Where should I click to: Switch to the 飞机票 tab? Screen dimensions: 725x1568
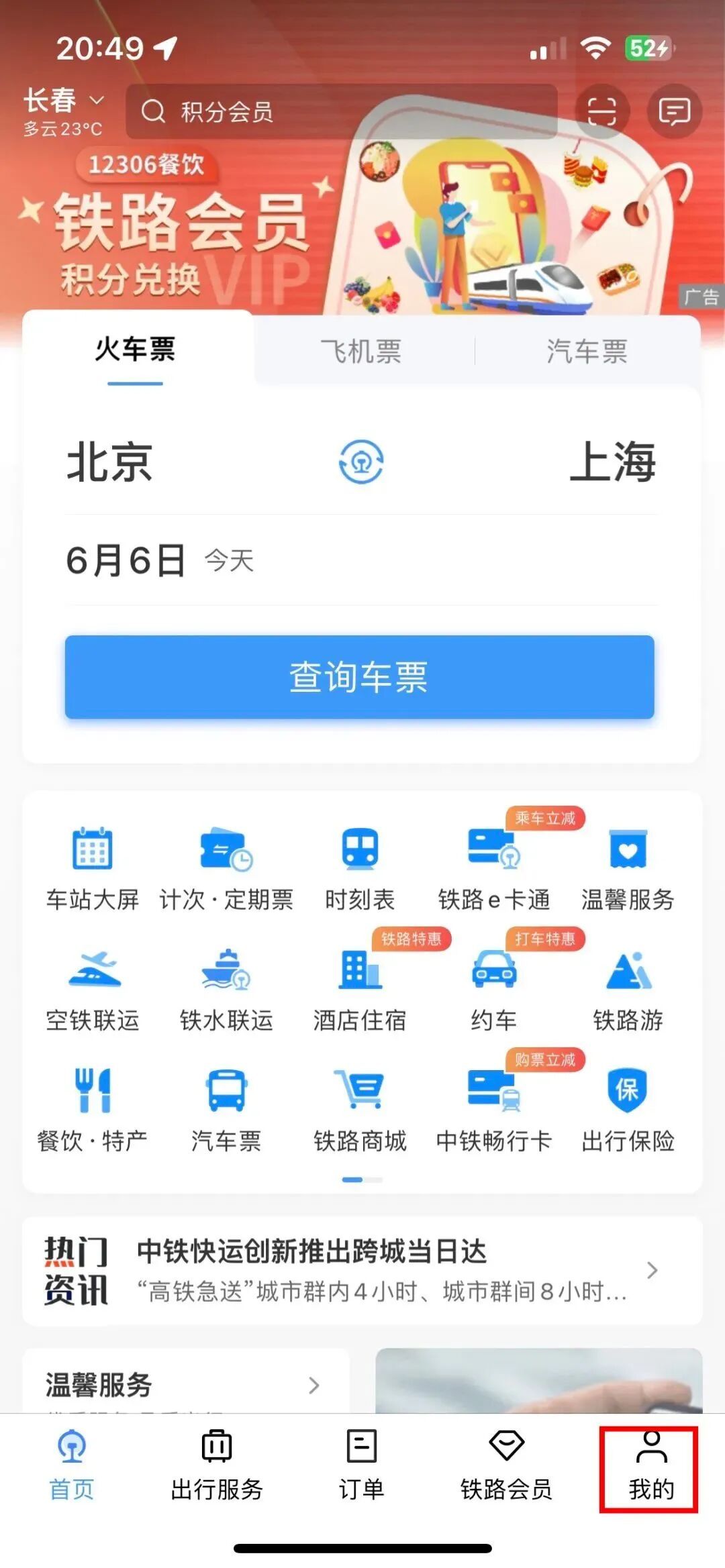tap(361, 351)
